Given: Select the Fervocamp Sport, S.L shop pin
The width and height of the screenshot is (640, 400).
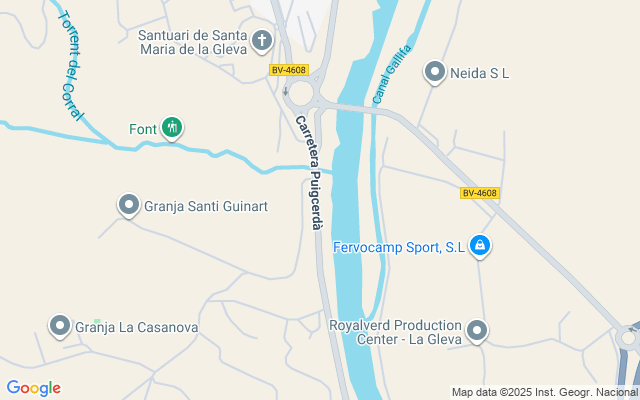Looking at the screenshot, I should [x=480, y=246].
